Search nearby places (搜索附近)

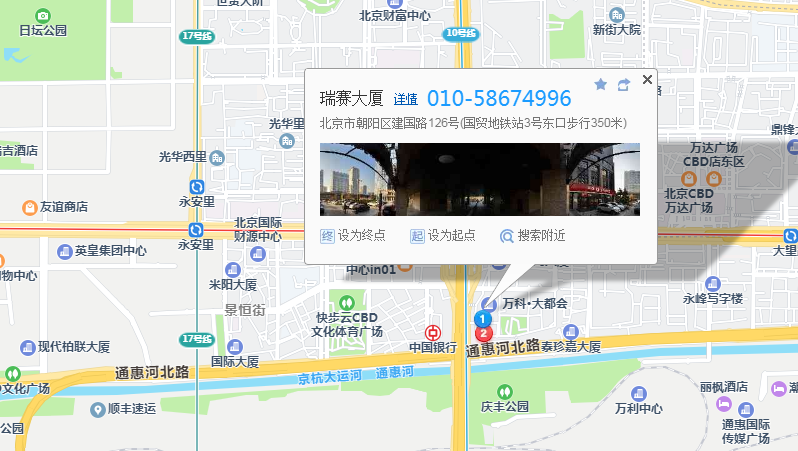(x=533, y=236)
